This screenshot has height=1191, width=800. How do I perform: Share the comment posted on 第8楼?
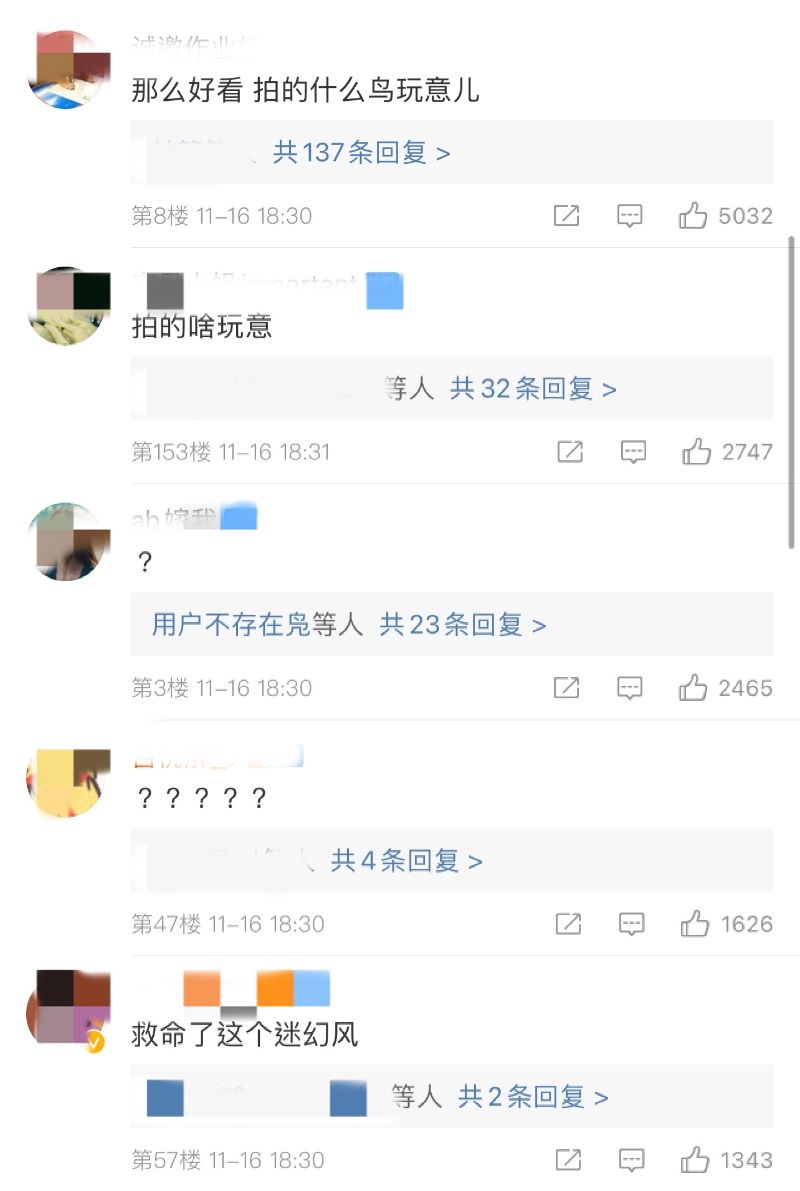(567, 215)
